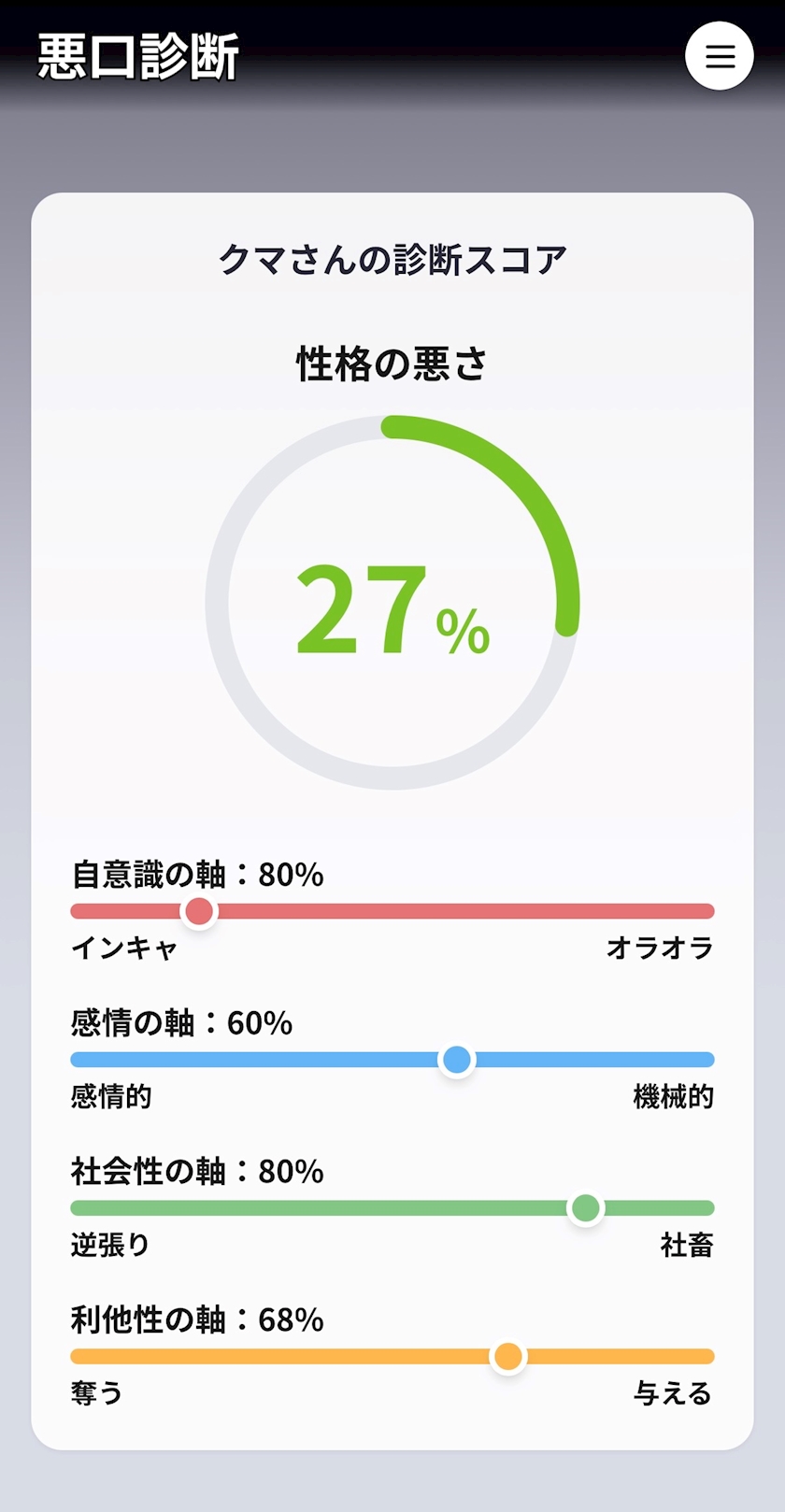785x1512 pixels.
Task: Open the hamburger menu
Action: coord(720,56)
